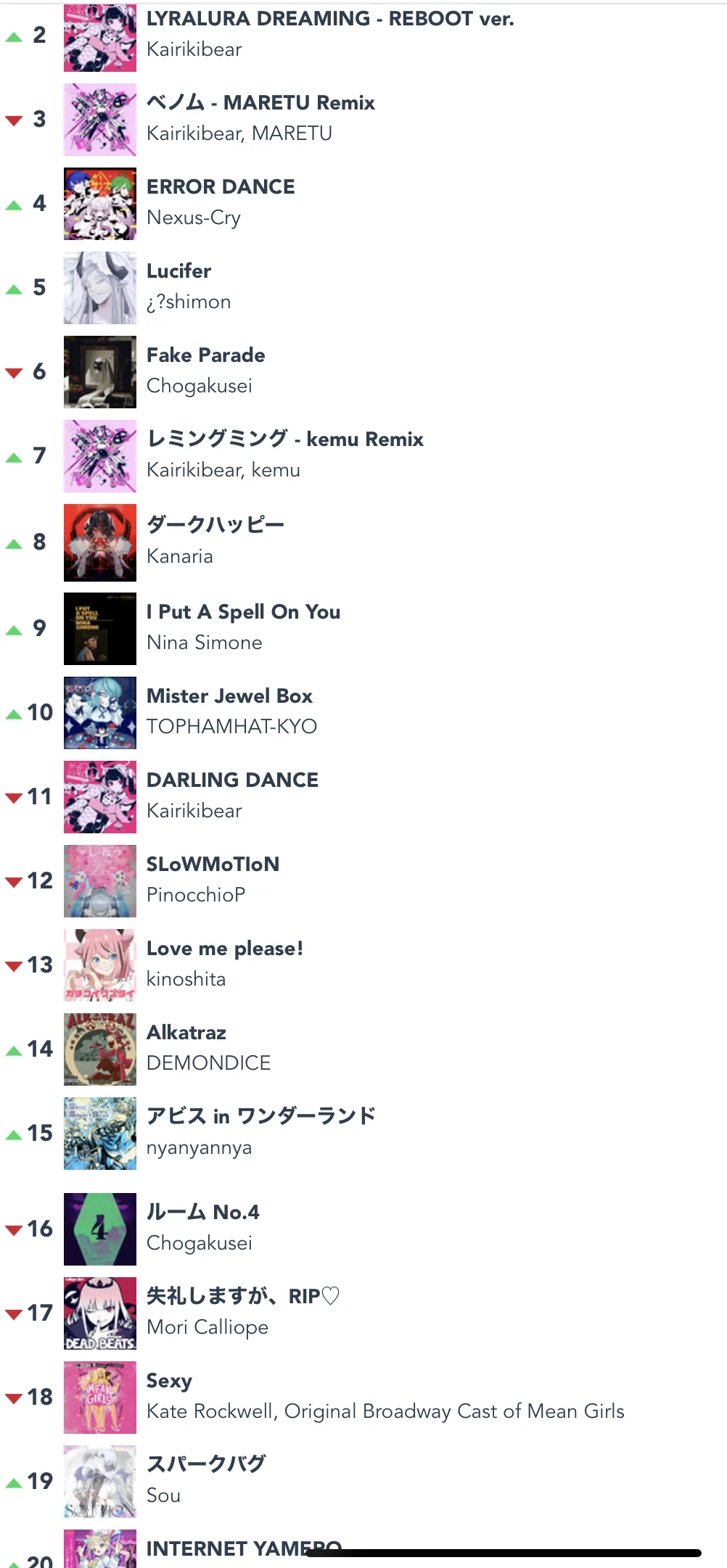Open the track Love me please! by kinoshita
Screen dimensions: 727x1568
click(x=225, y=948)
